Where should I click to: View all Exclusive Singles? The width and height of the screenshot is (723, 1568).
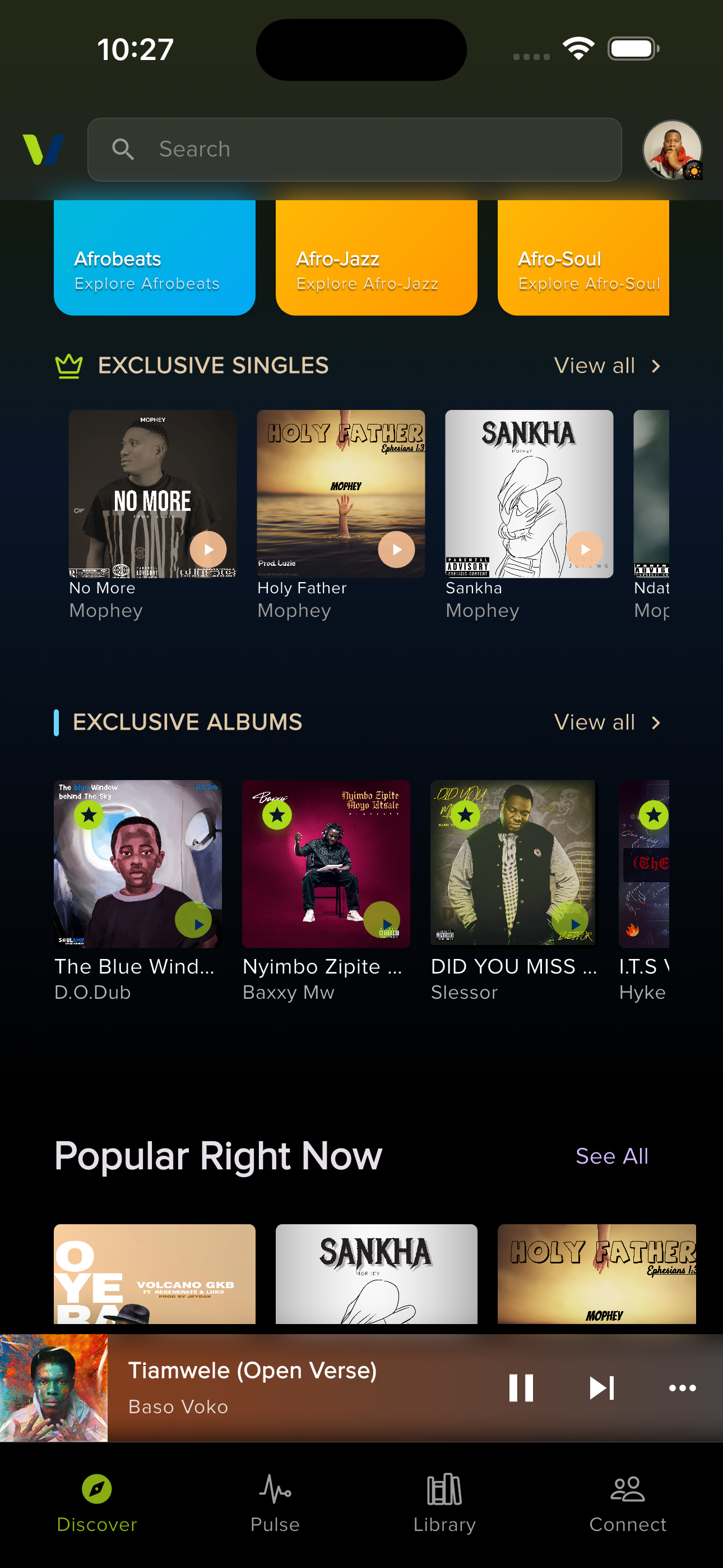tap(608, 366)
